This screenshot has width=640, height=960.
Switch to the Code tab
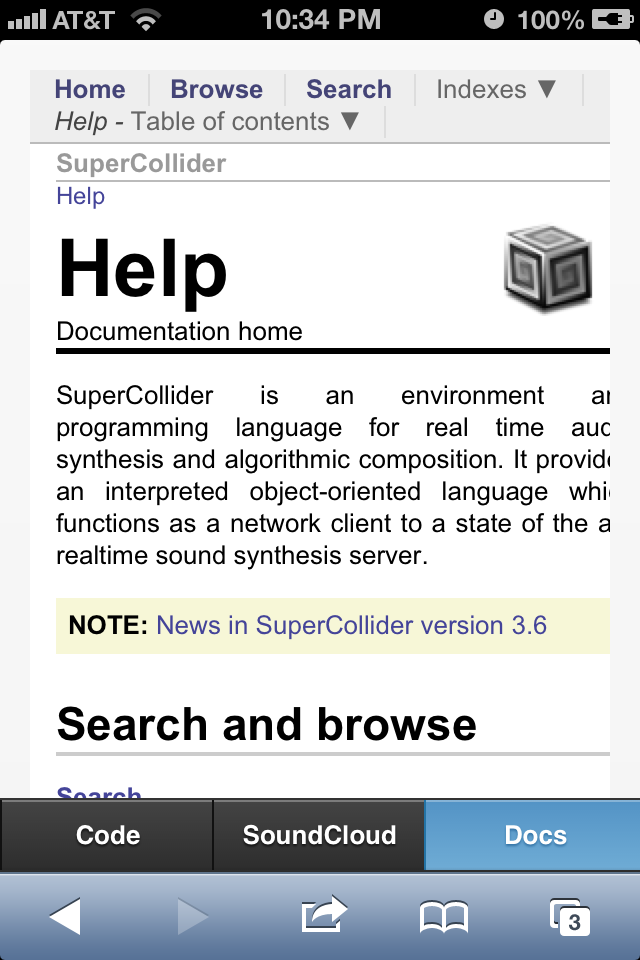coord(108,836)
